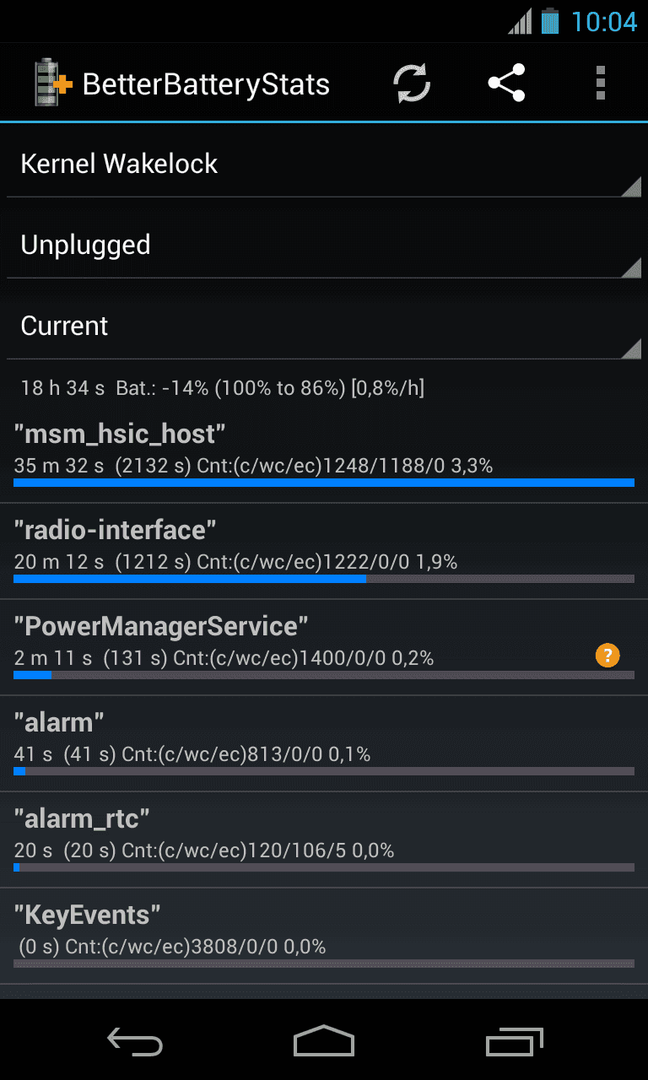This screenshot has height=1080, width=648.
Task: Open the recent apps overview
Action: (x=514, y=1040)
